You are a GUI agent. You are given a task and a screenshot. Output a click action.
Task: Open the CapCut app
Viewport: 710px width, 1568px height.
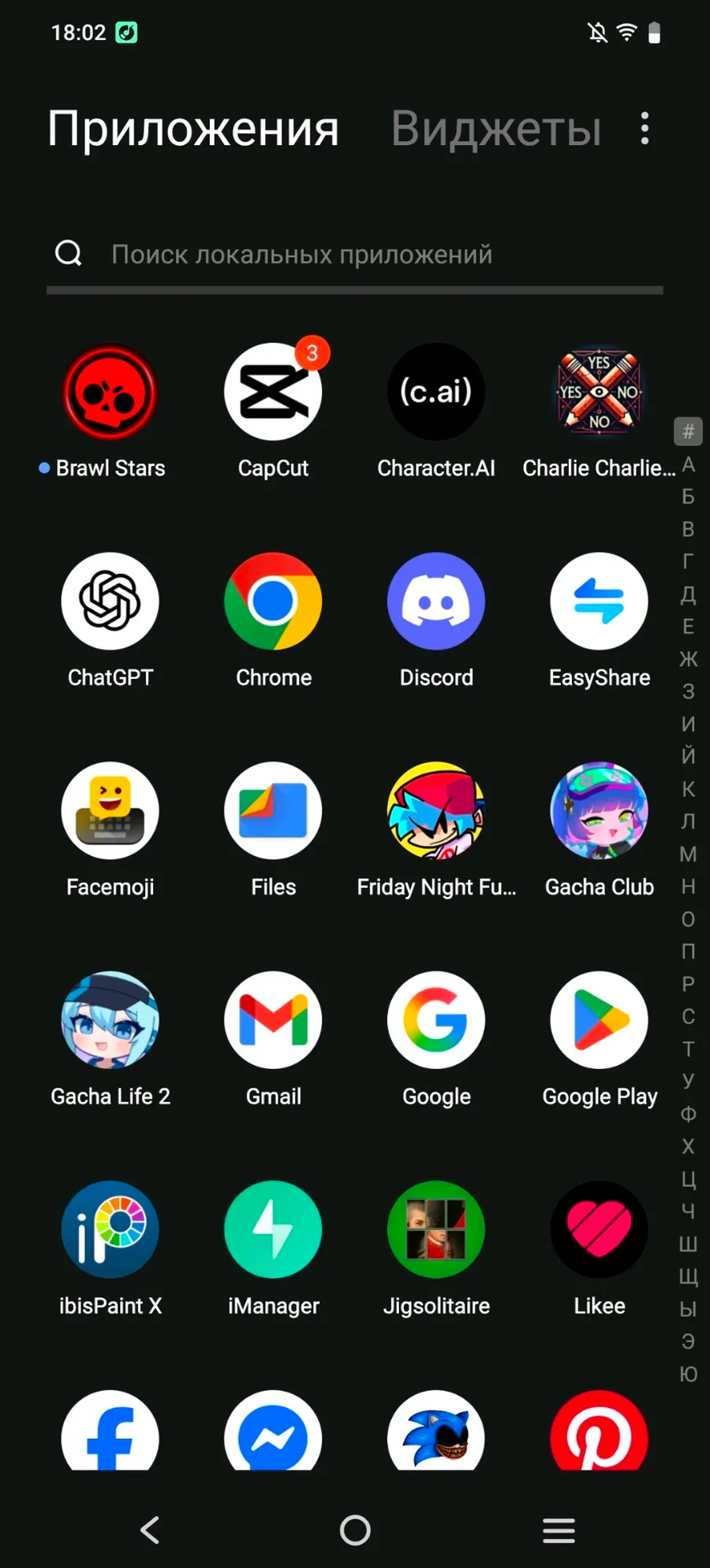[273, 393]
